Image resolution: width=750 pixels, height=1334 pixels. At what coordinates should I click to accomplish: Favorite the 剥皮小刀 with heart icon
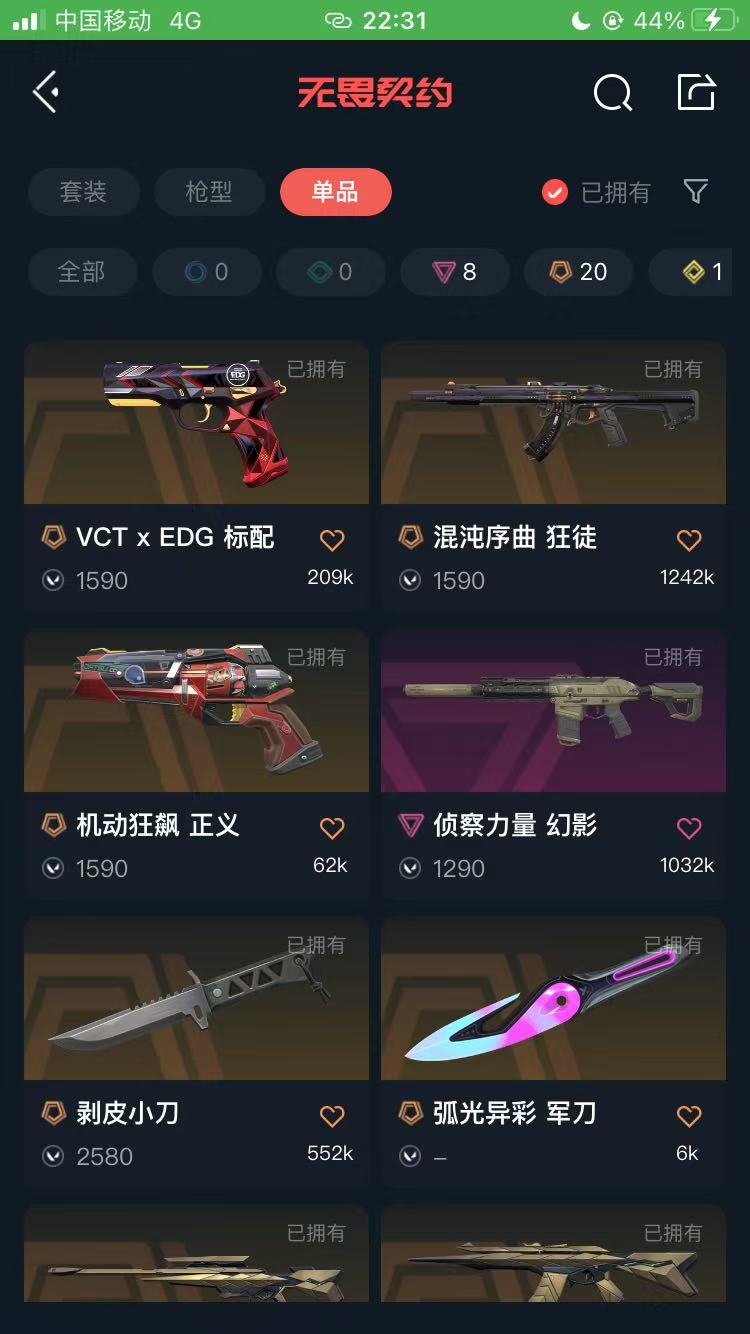[332, 1117]
